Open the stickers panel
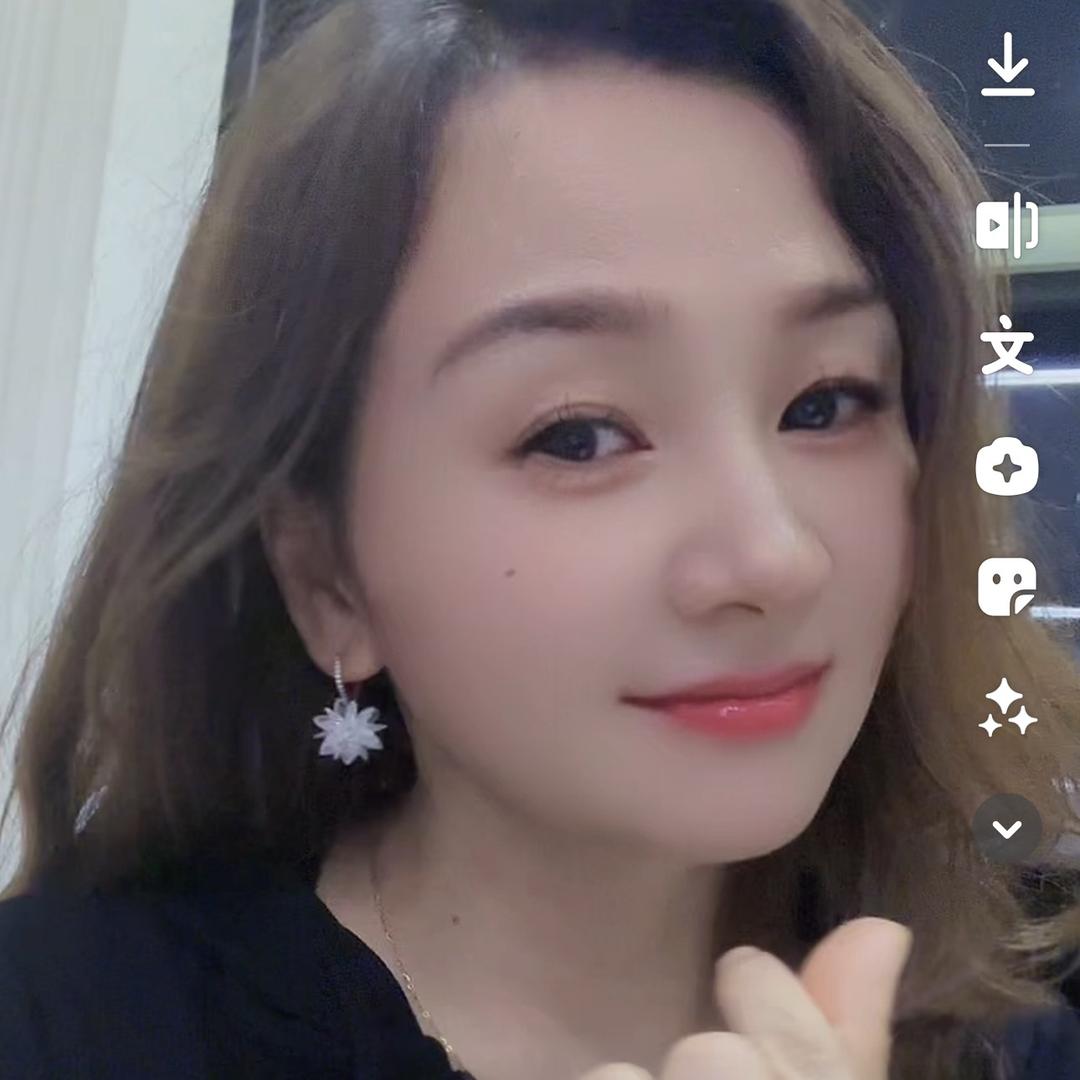This screenshot has height=1080, width=1080. point(1007,587)
